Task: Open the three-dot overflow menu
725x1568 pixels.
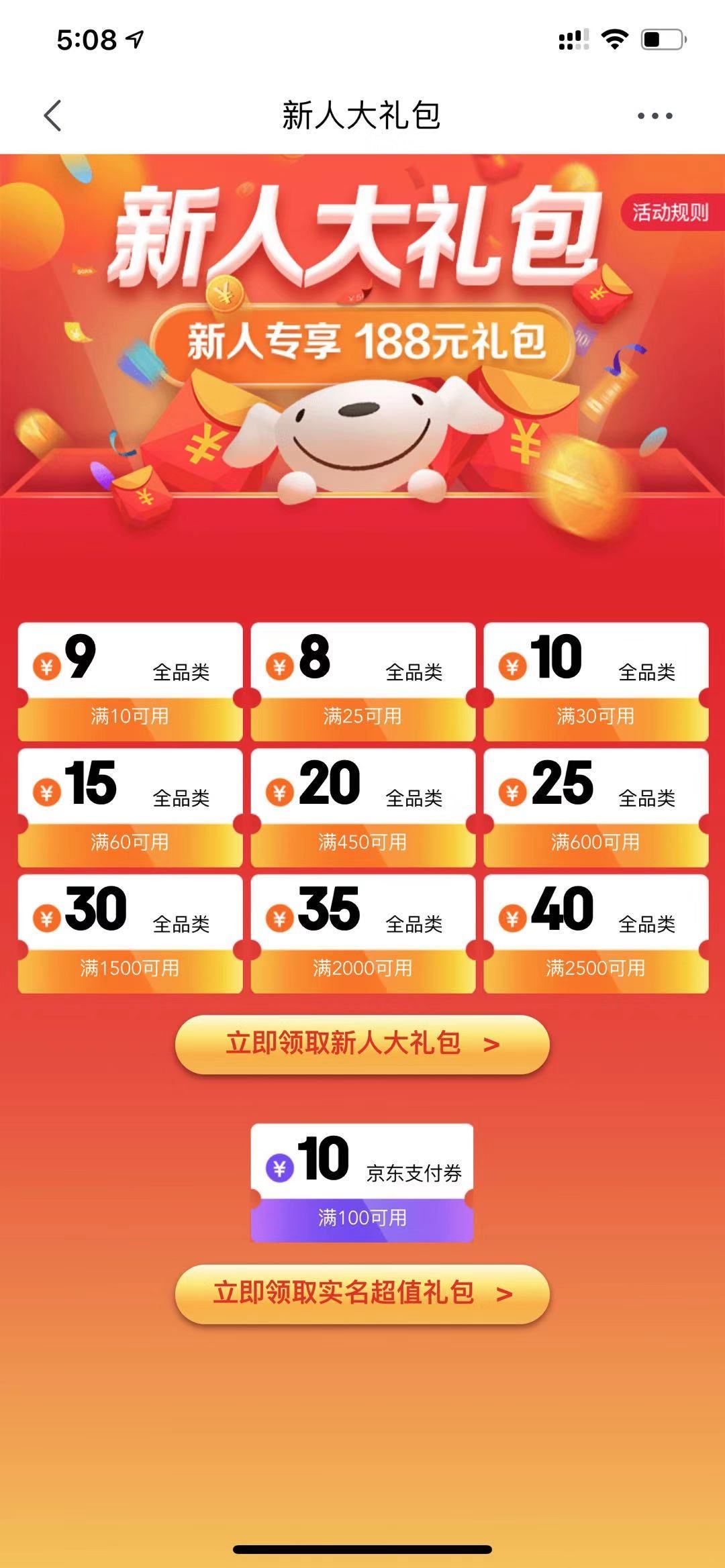Action: click(655, 115)
